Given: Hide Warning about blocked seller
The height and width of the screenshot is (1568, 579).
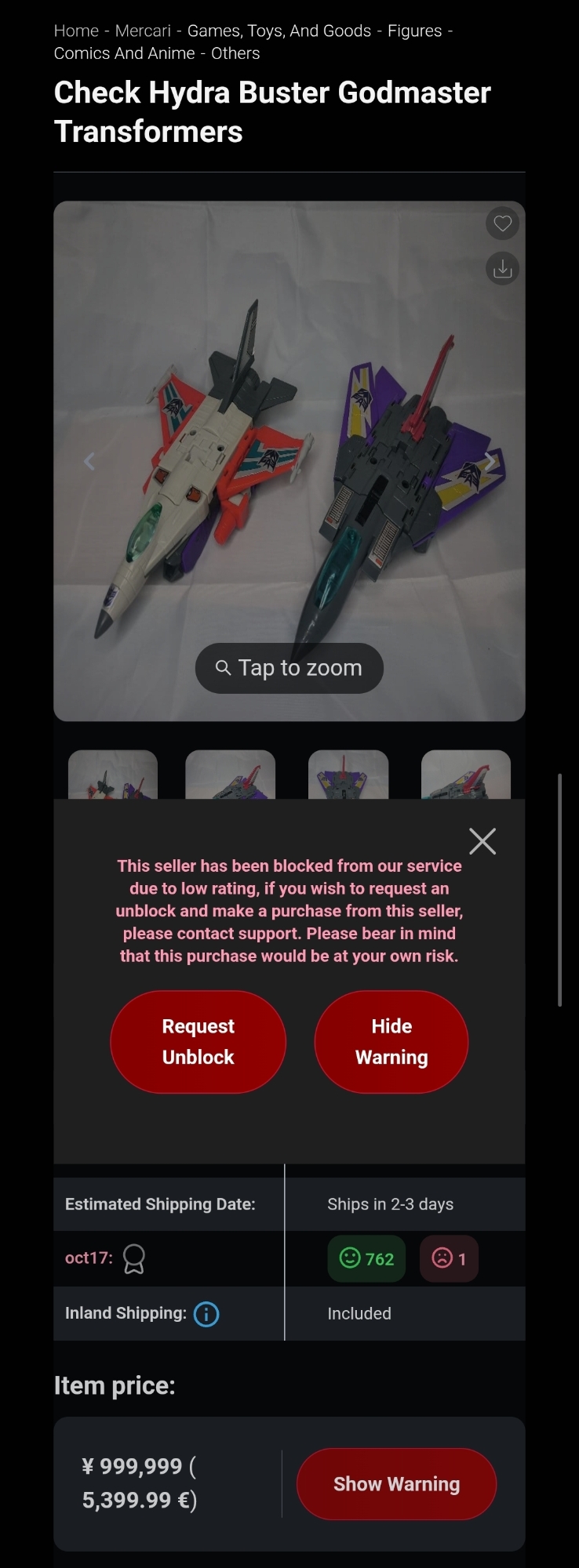Looking at the screenshot, I should 391,1041.
